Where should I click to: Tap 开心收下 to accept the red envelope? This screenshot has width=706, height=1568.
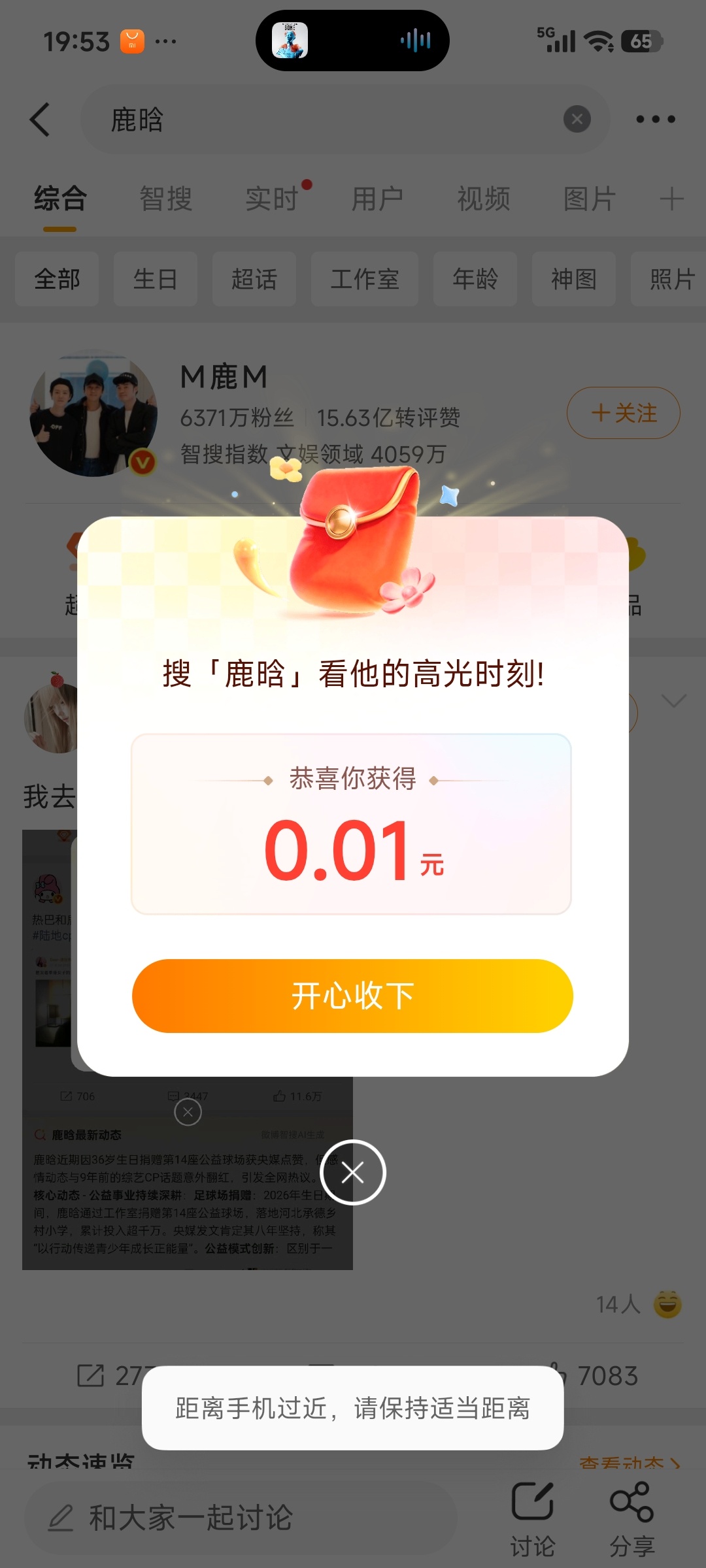352,996
